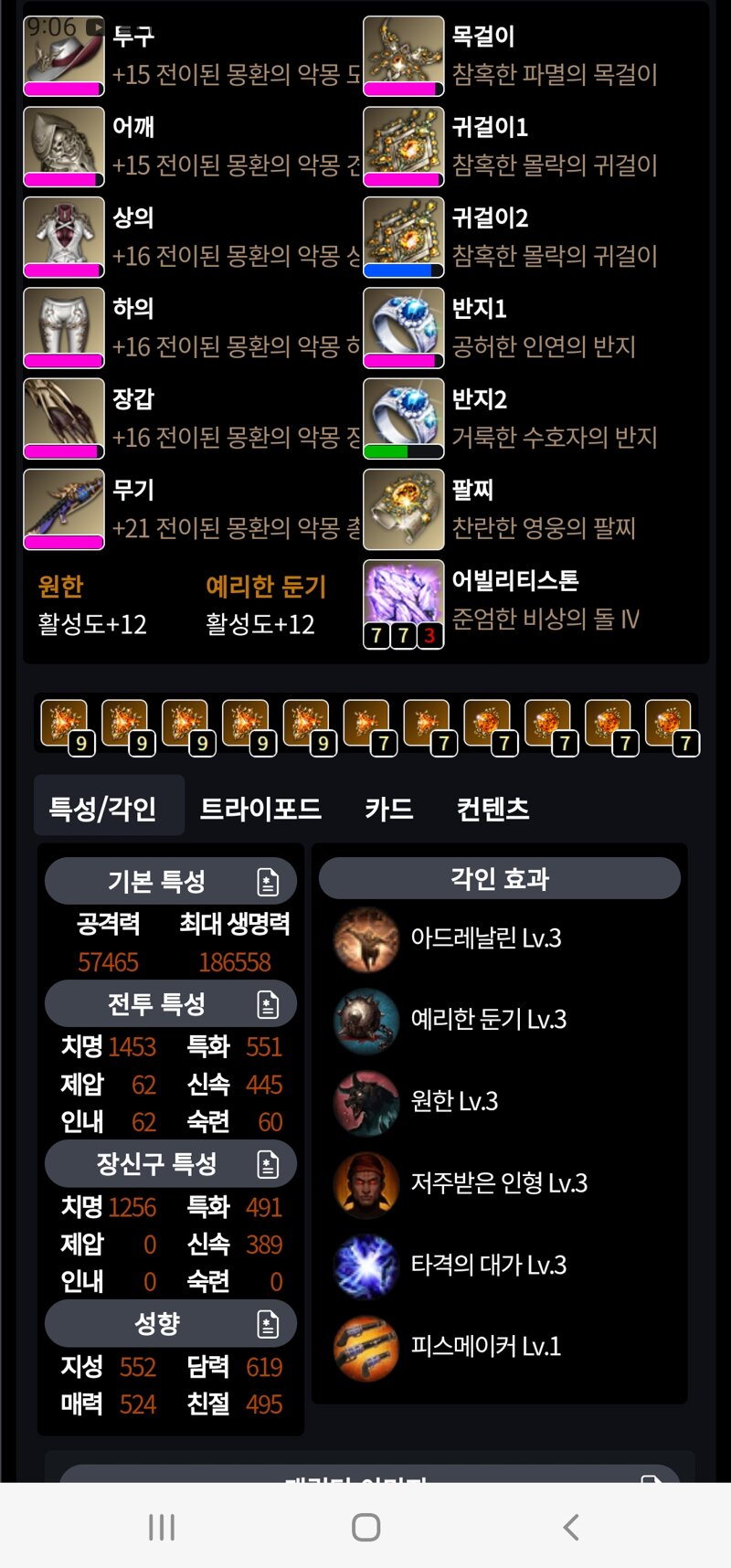This screenshot has width=731, height=1568.
Task: Switch to the 컨텐츠 tab
Action: 493,809
